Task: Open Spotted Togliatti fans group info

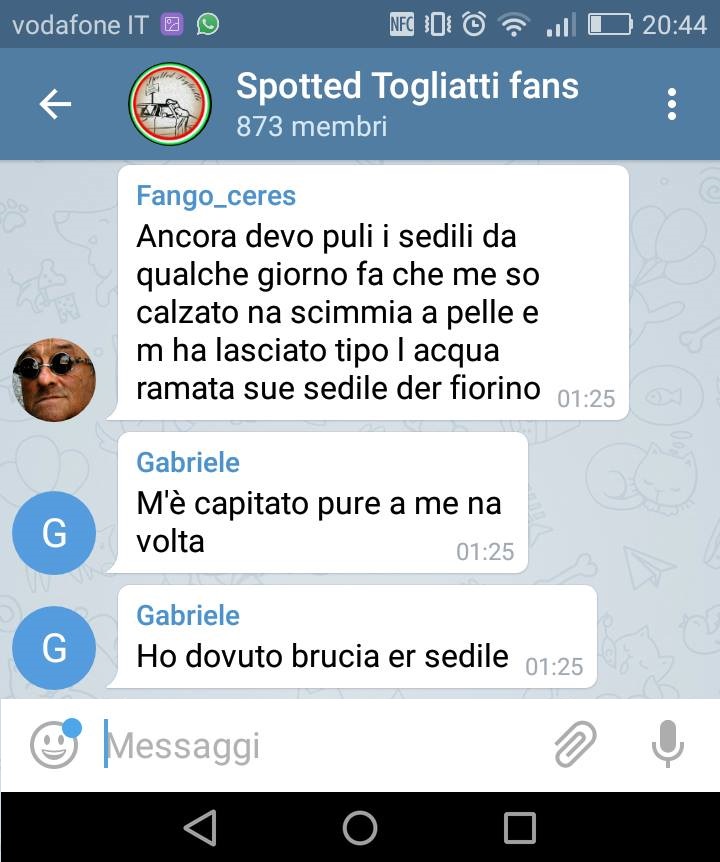Action: click(x=407, y=104)
